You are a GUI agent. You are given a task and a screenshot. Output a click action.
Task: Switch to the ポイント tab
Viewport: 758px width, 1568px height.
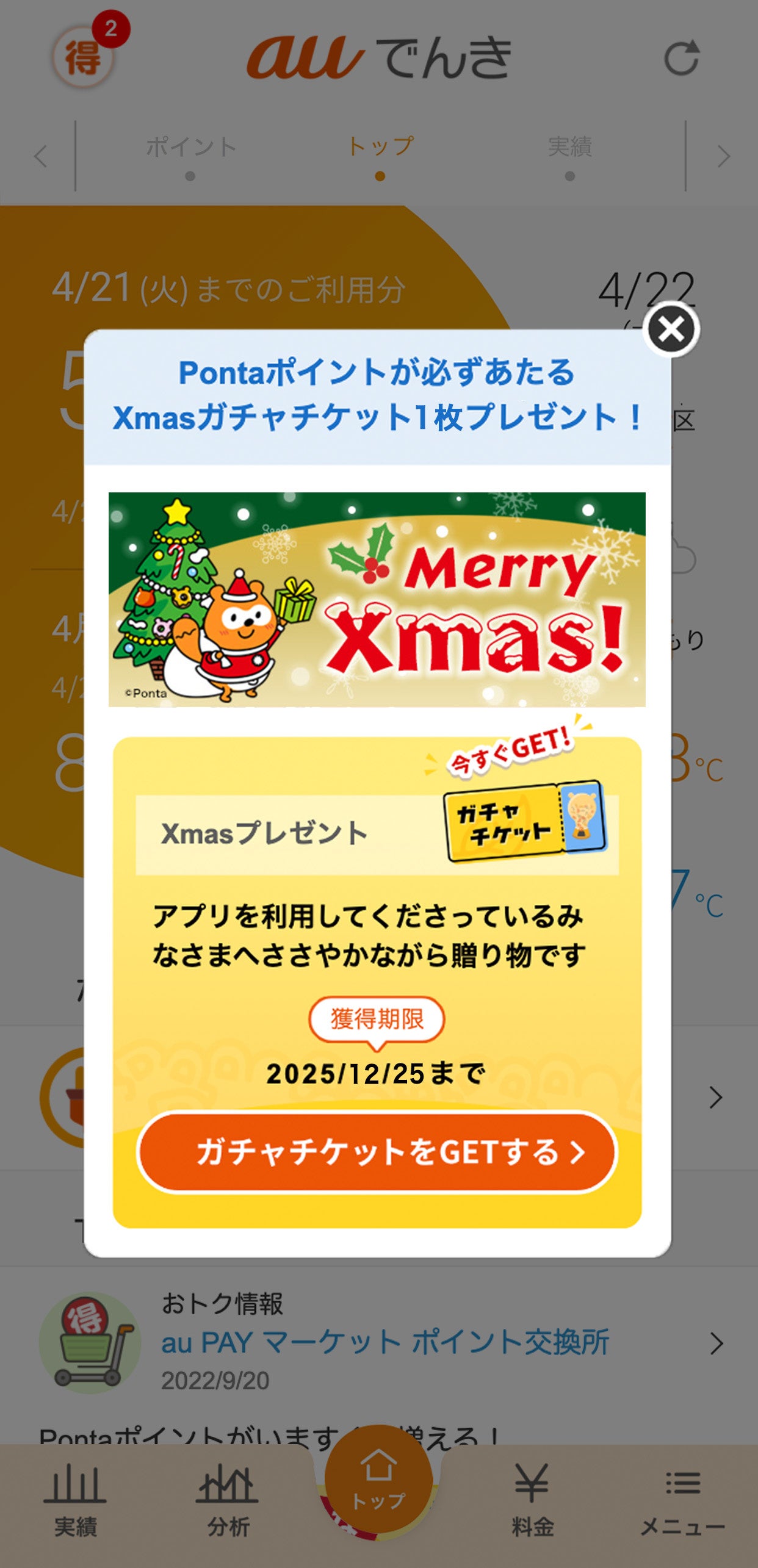coord(190,156)
